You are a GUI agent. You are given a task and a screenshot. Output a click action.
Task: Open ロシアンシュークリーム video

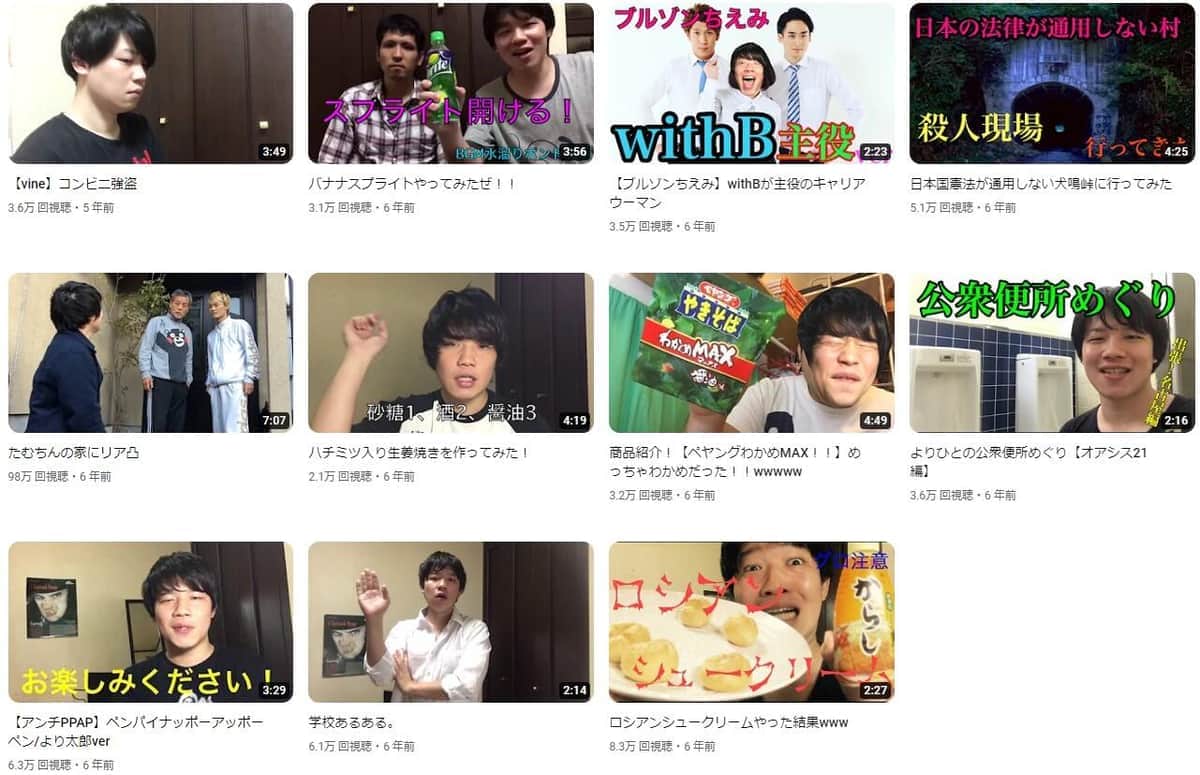pos(751,622)
